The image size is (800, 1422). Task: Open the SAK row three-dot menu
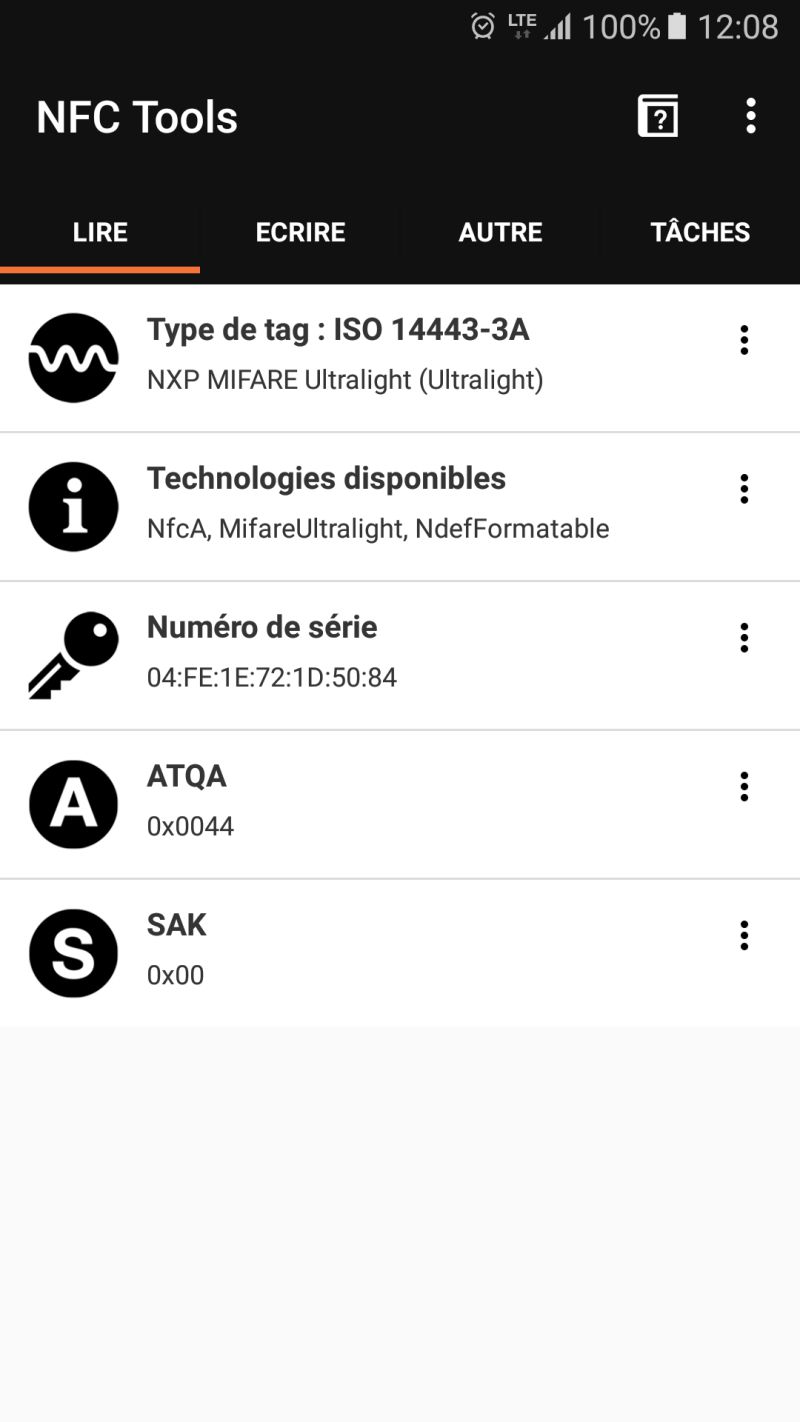[744, 935]
